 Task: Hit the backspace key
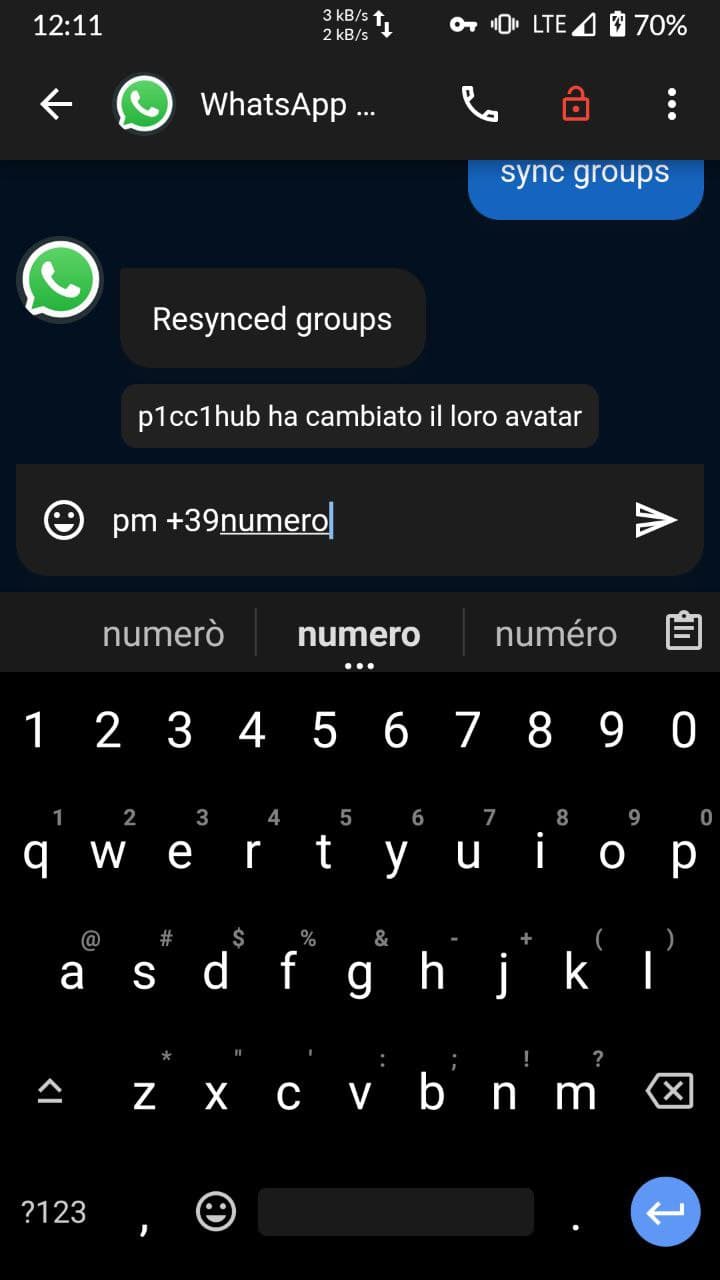669,1091
